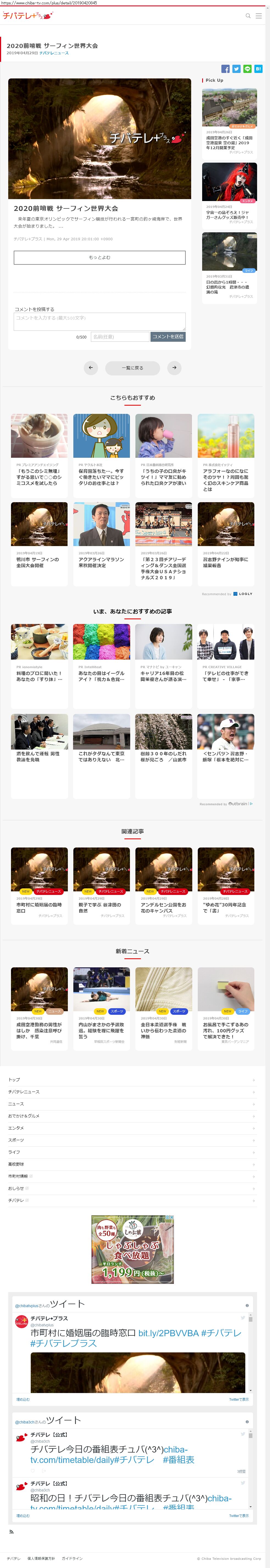The image size is (270, 1568).
Task: Select チバテレニュース in the footer menu
Action: click(x=24, y=1091)
